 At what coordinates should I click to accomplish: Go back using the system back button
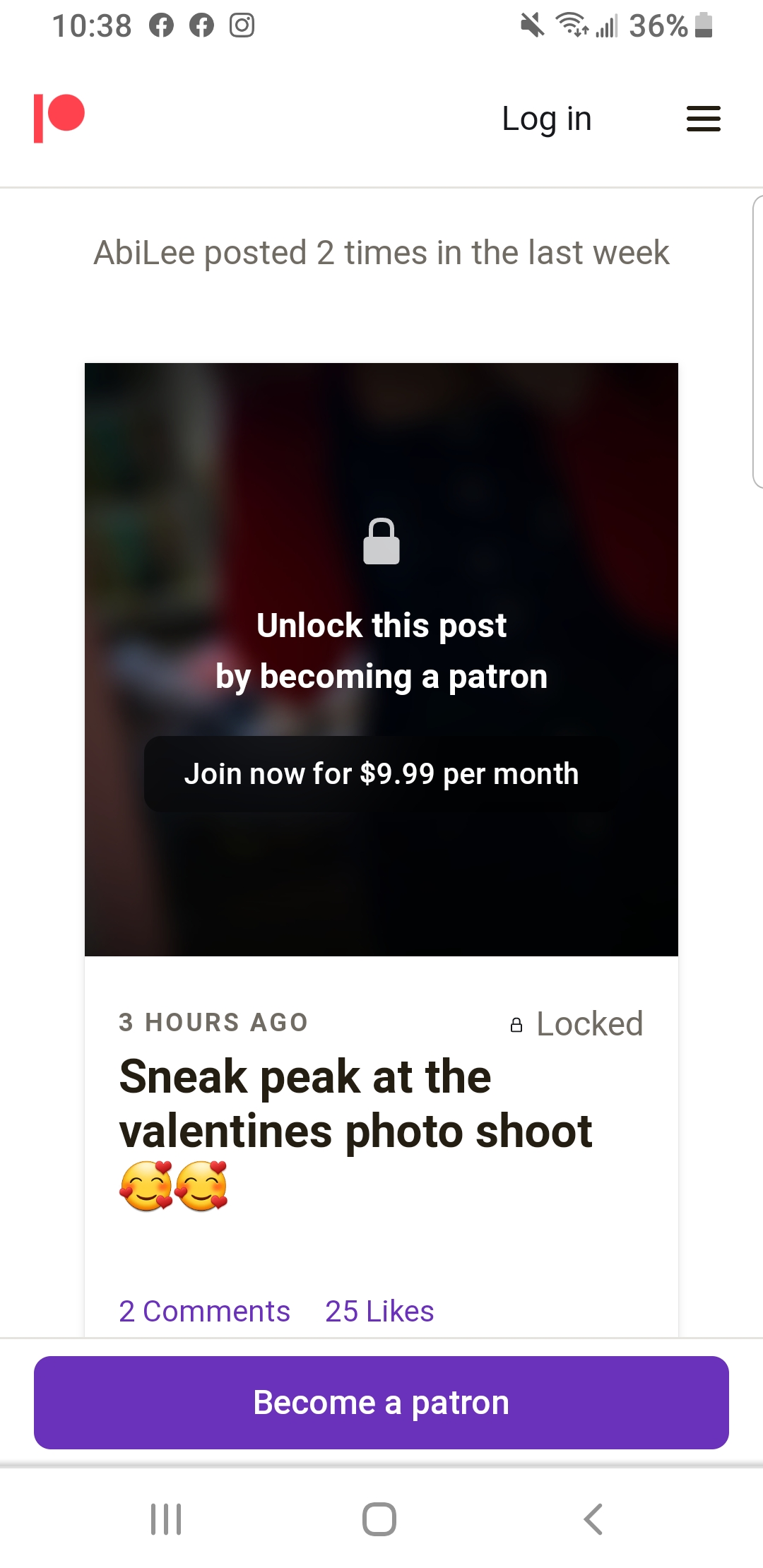pyautogui.click(x=593, y=1519)
